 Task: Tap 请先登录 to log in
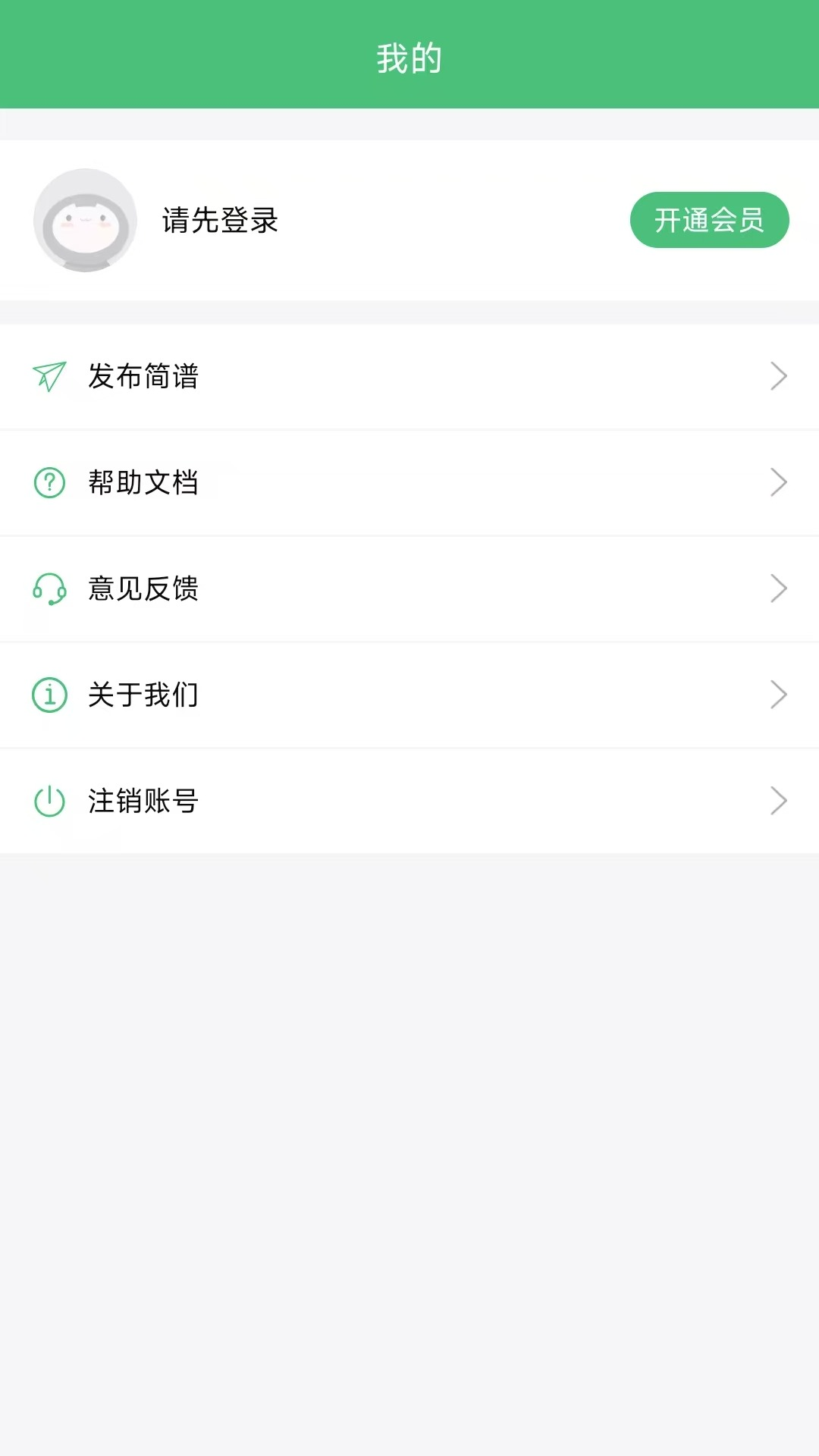pyautogui.click(x=218, y=221)
